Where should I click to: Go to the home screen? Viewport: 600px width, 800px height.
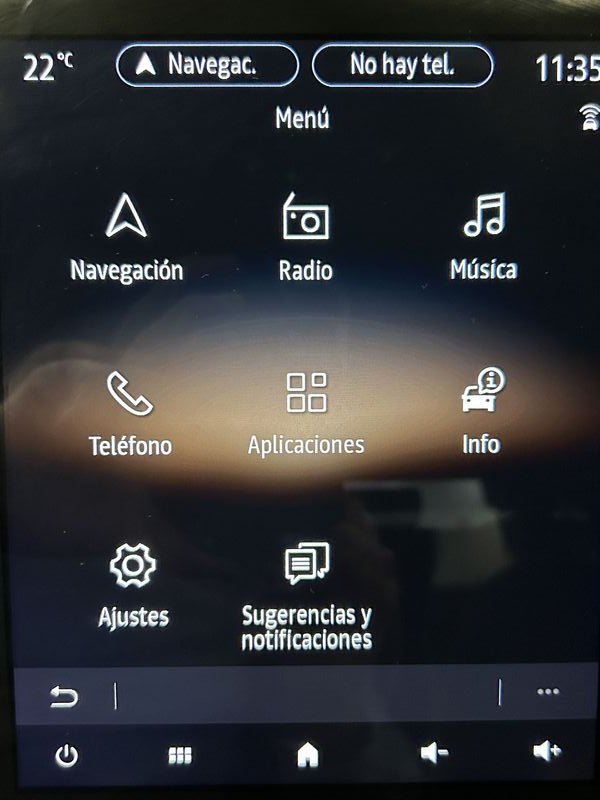(x=307, y=756)
